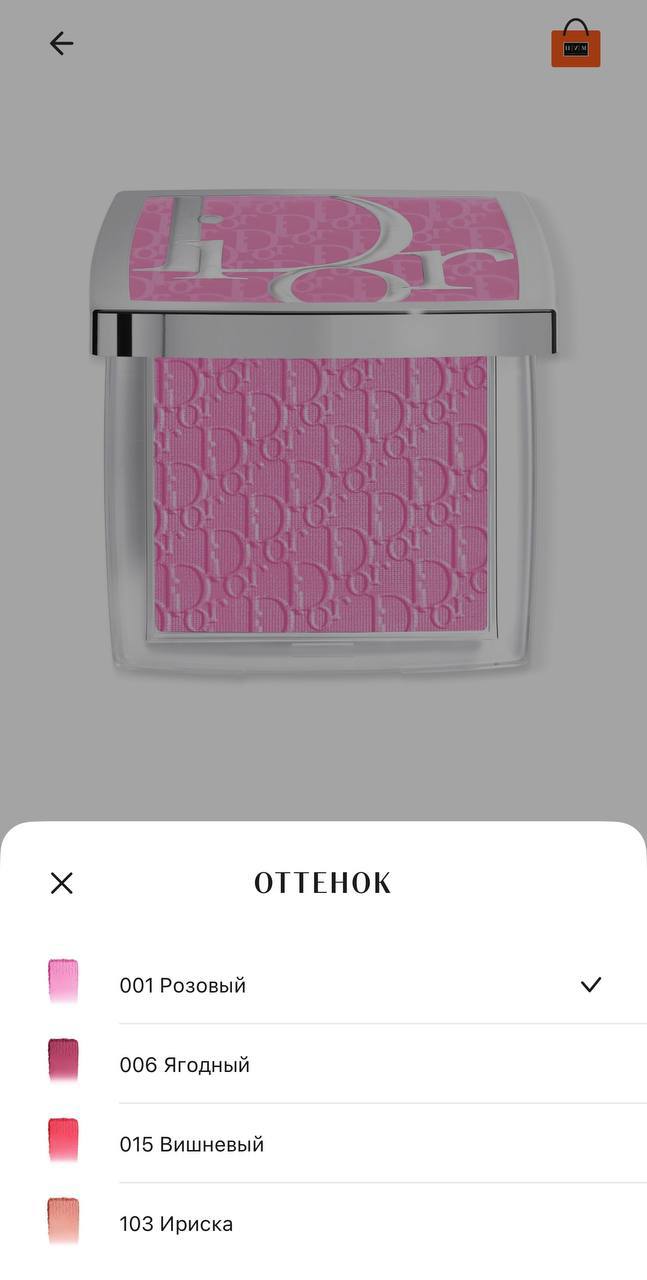Pick shade 015 Вишневый
This screenshot has height=1280, width=647.
pos(192,1144)
